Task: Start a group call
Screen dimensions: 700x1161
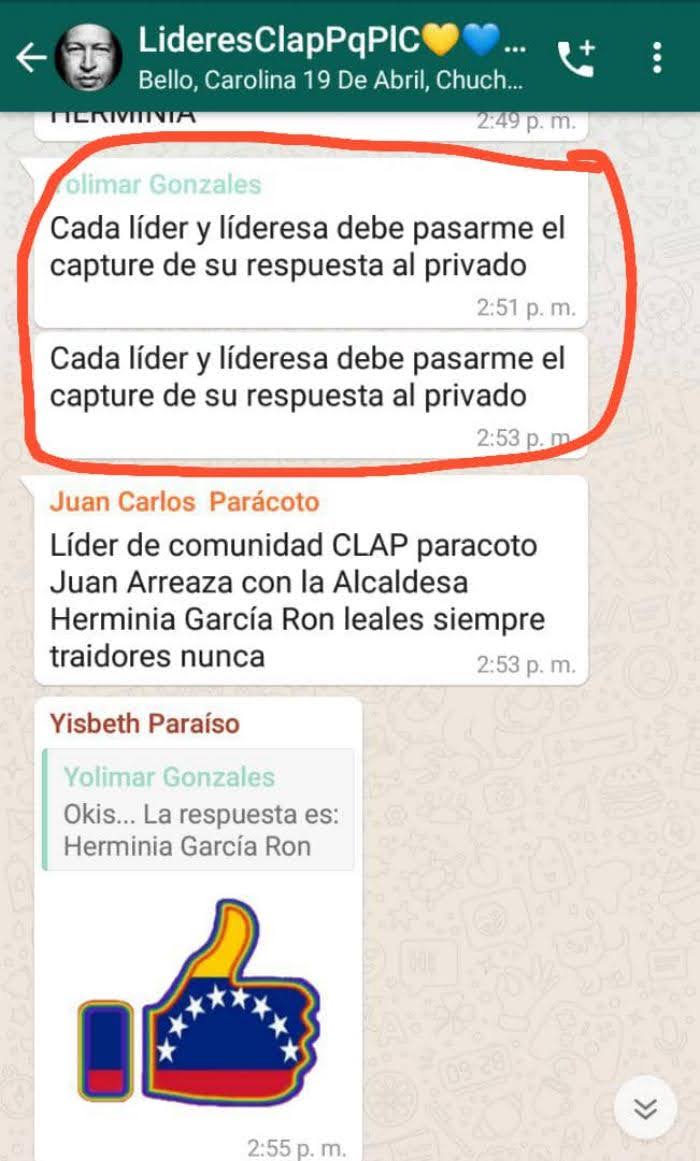Action: point(575,59)
